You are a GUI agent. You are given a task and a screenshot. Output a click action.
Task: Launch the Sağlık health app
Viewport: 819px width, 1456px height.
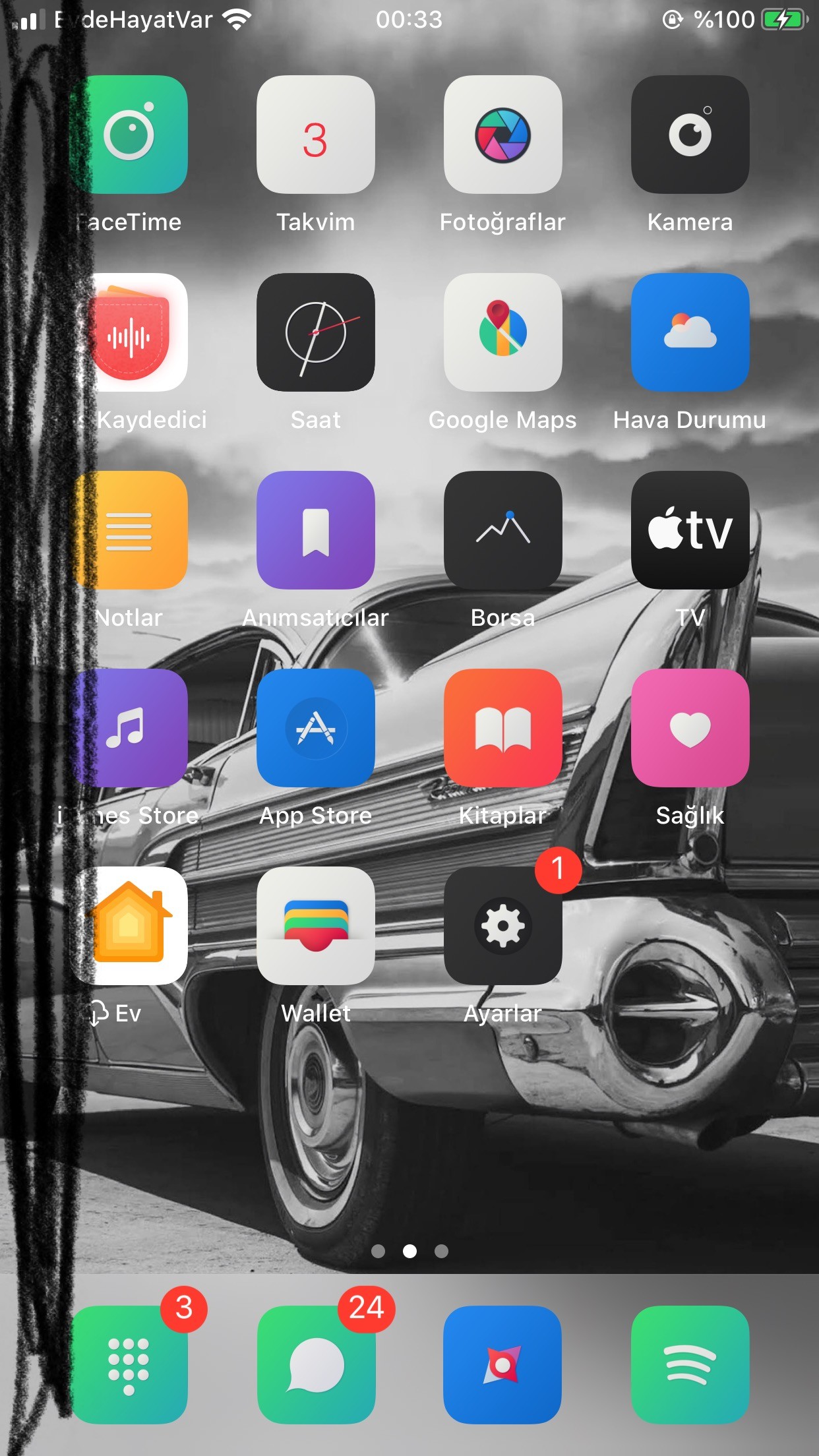[x=690, y=728]
